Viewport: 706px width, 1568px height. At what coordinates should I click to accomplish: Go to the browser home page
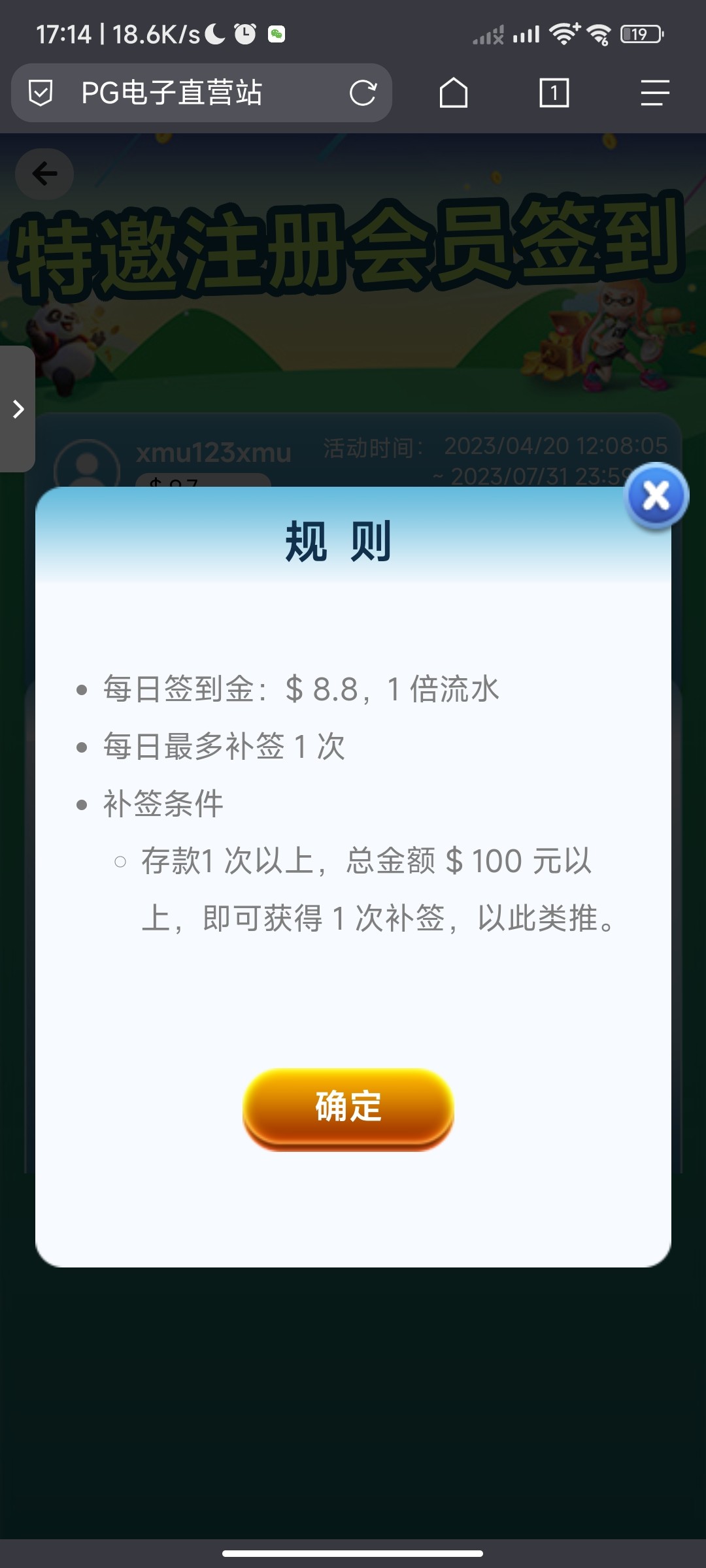coord(453,93)
